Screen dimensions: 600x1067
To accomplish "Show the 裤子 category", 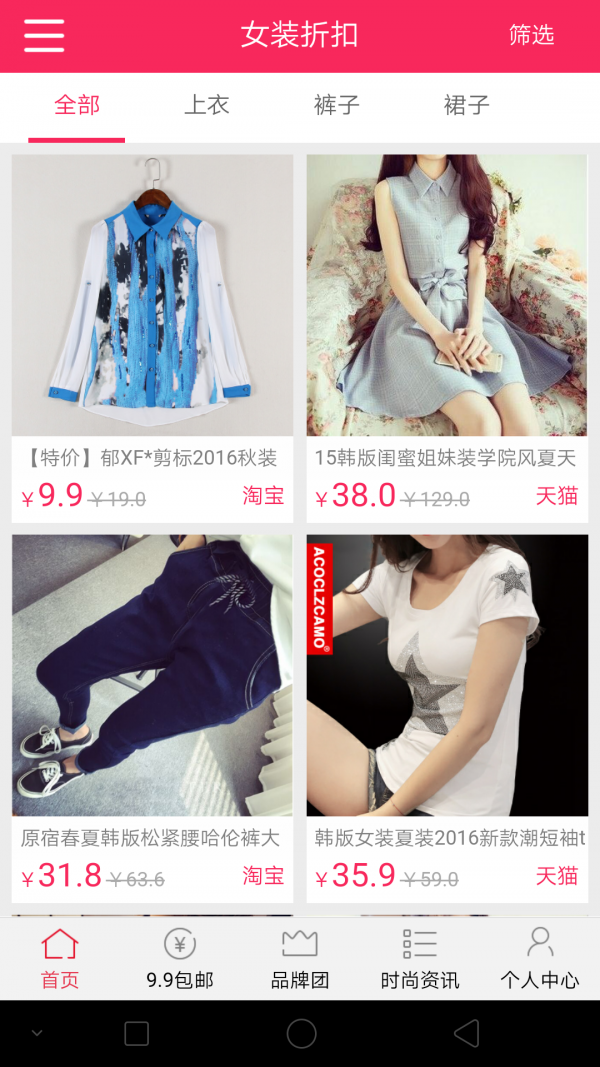I will [337, 105].
